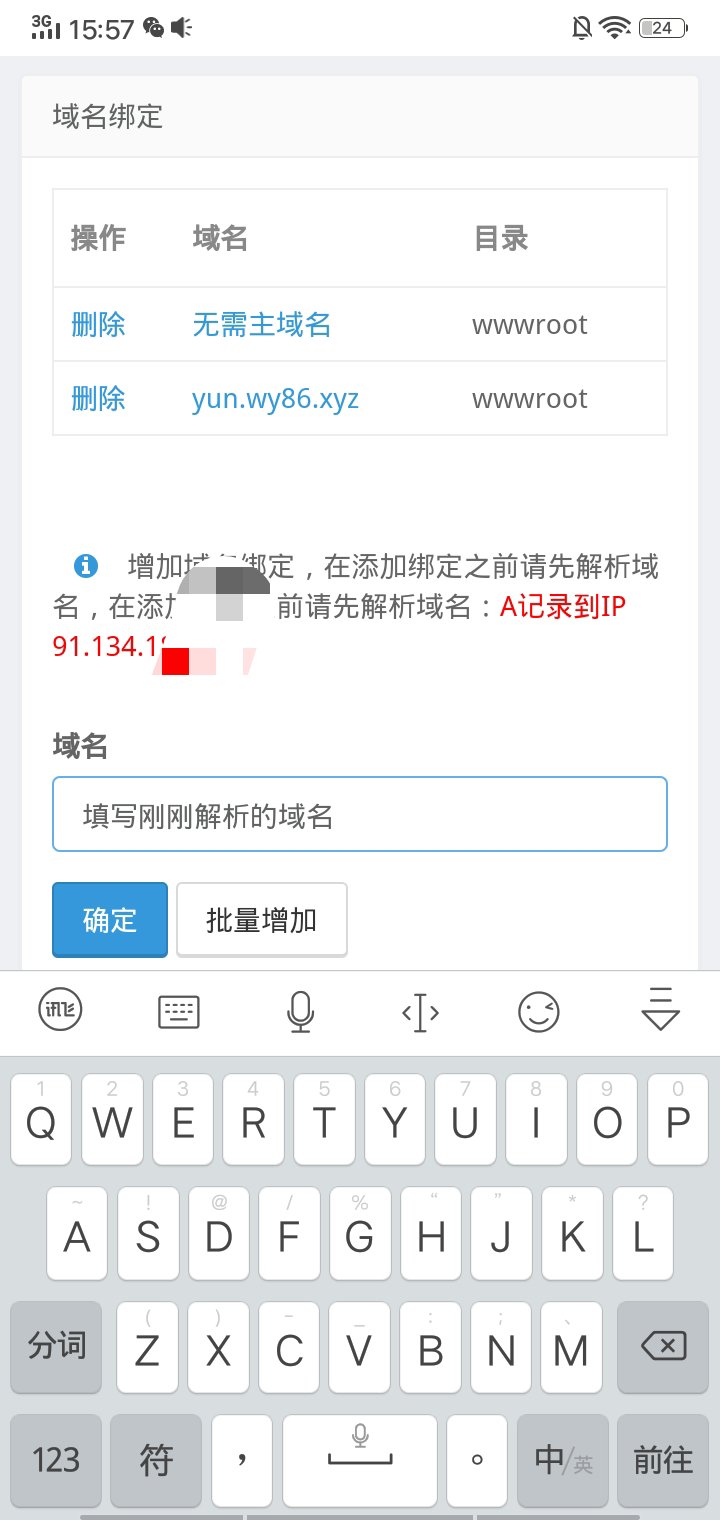Delete the yun.wy86.xyz binding

(x=98, y=398)
